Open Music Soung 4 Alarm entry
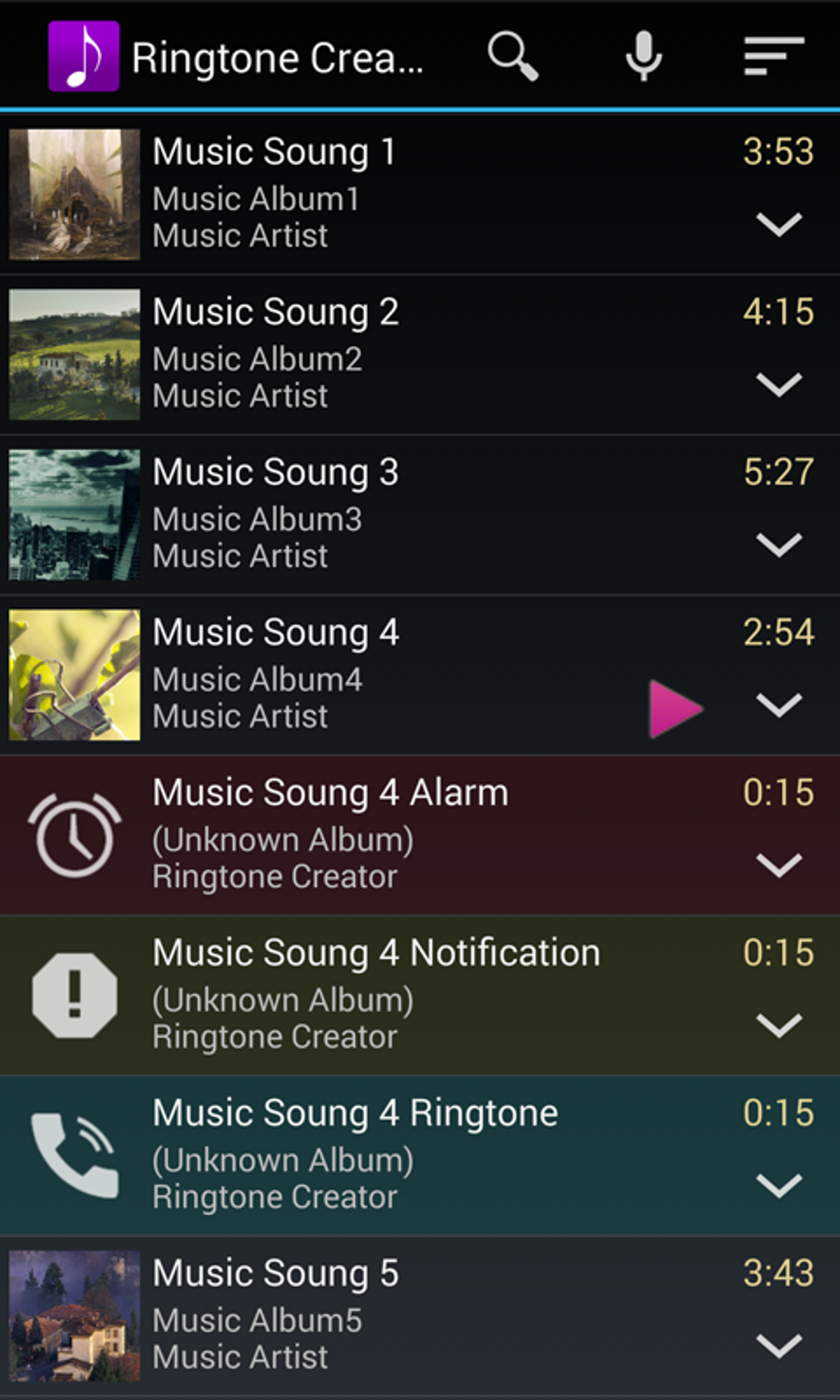The image size is (840, 1400). 371,833
